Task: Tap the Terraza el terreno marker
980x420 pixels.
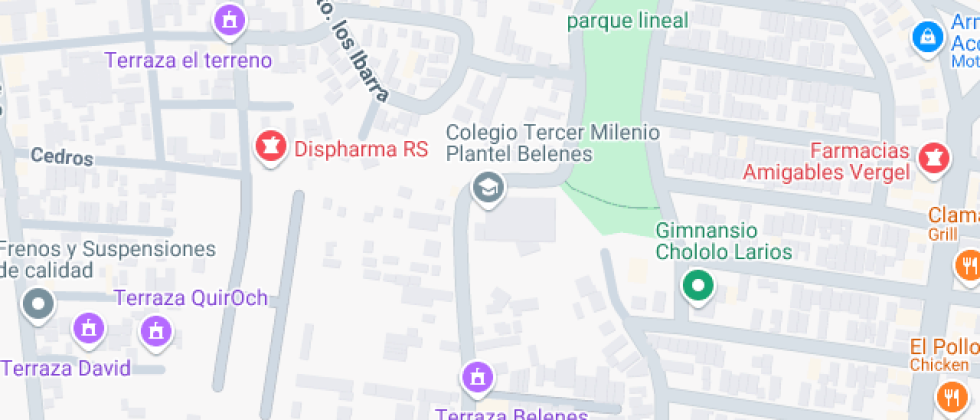Action: coord(231,20)
